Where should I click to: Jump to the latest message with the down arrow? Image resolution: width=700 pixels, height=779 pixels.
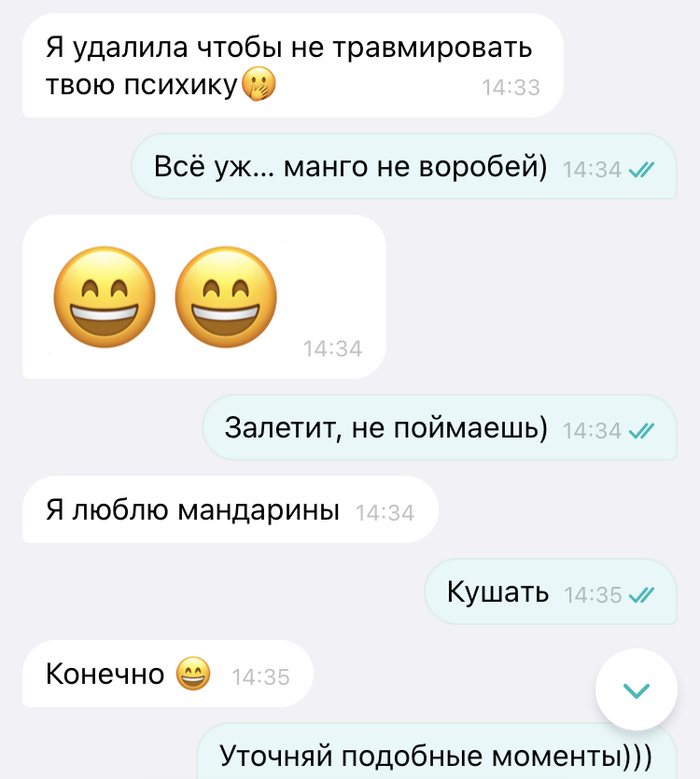[636, 690]
